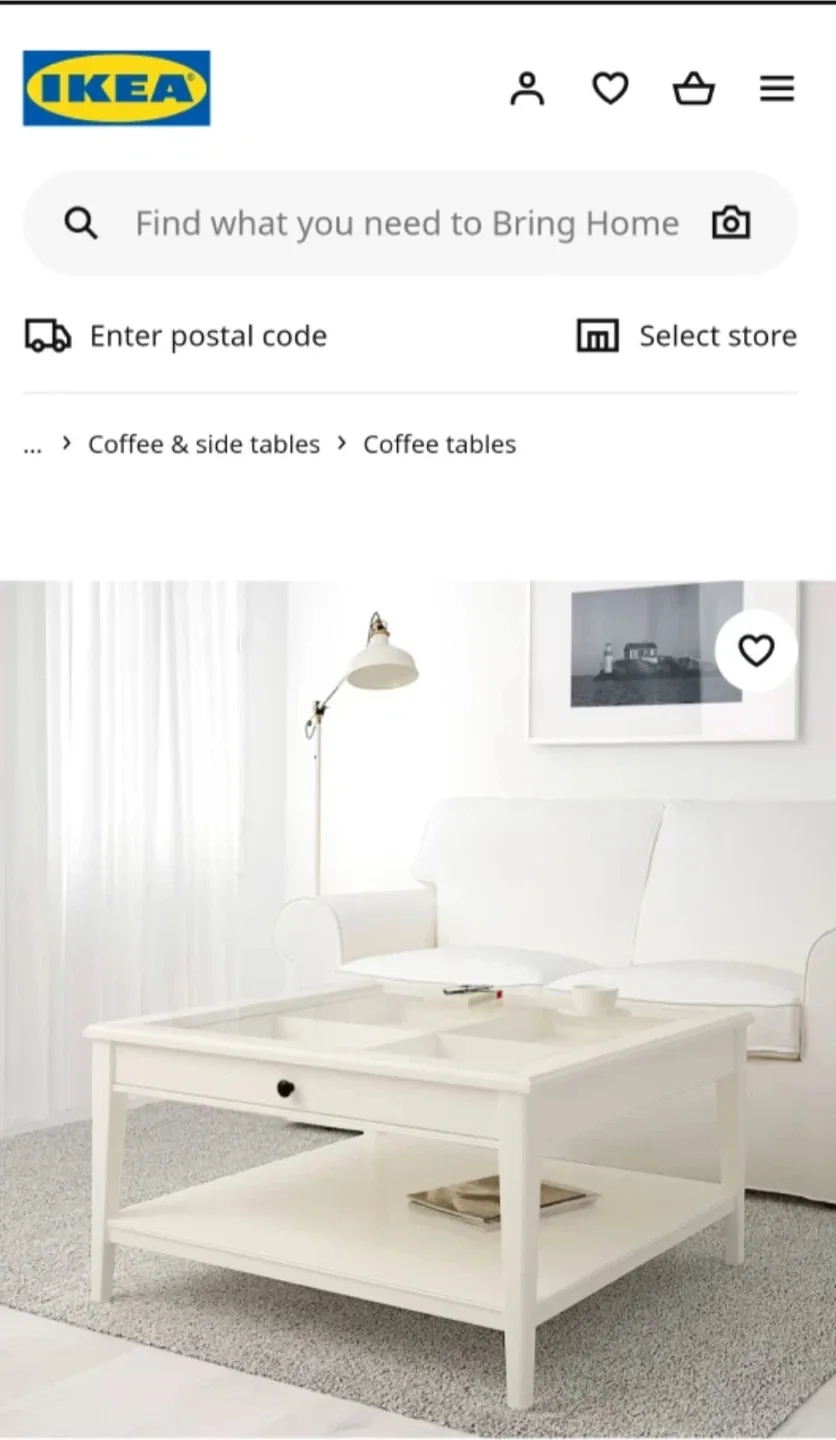The height and width of the screenshot is (1440, 836).
Task: Open the hamburger navigation menu
Action: [x=777, y=88]
